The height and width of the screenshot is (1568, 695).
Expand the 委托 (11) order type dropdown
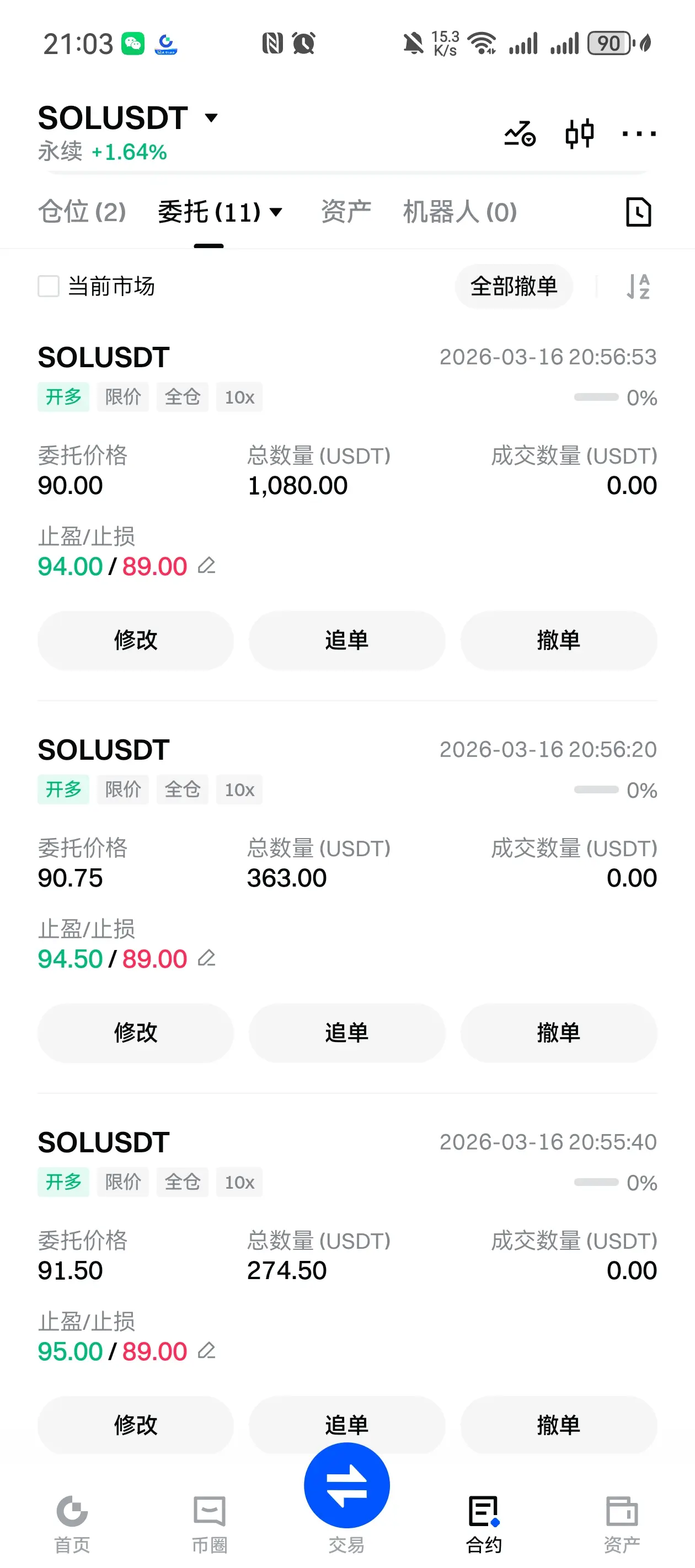tap(221, 212)
